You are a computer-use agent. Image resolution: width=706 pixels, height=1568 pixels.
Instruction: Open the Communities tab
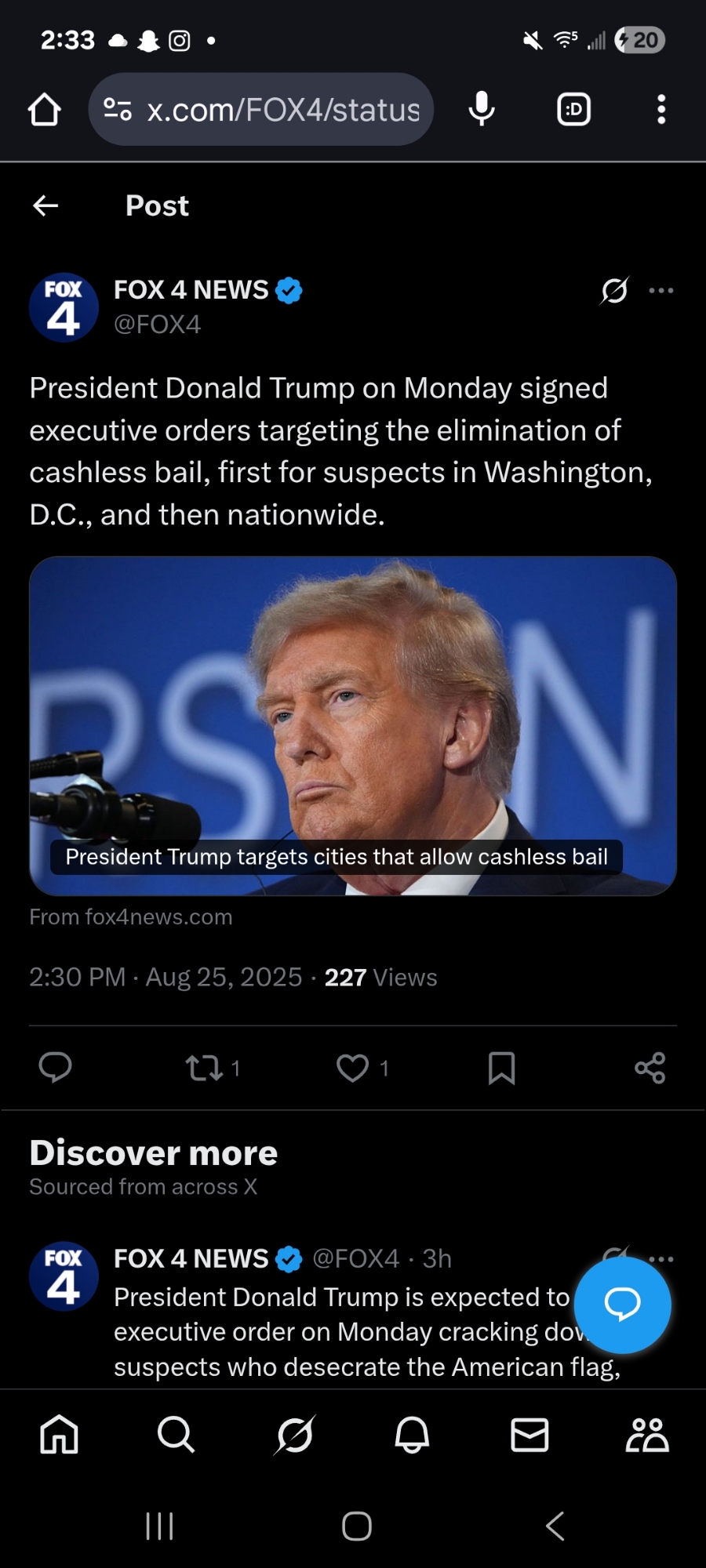(x=646, y=1436)
